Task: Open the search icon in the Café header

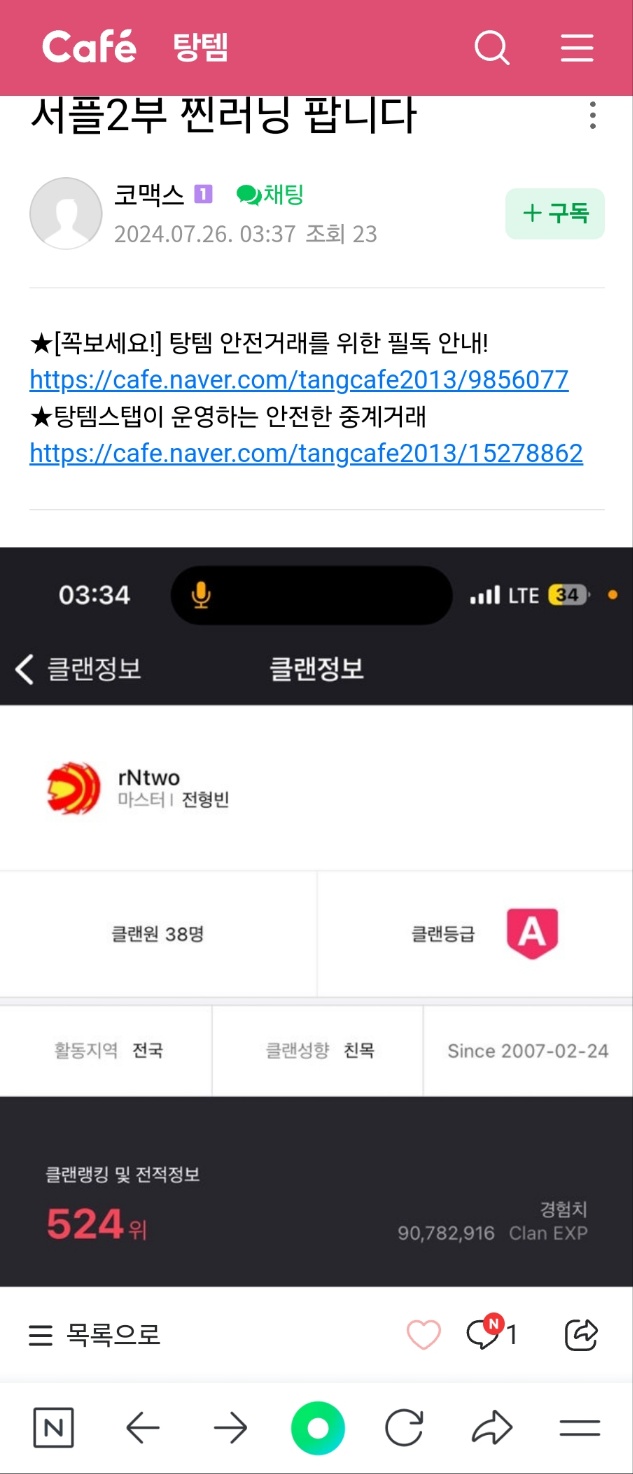Action: point(492,47)
